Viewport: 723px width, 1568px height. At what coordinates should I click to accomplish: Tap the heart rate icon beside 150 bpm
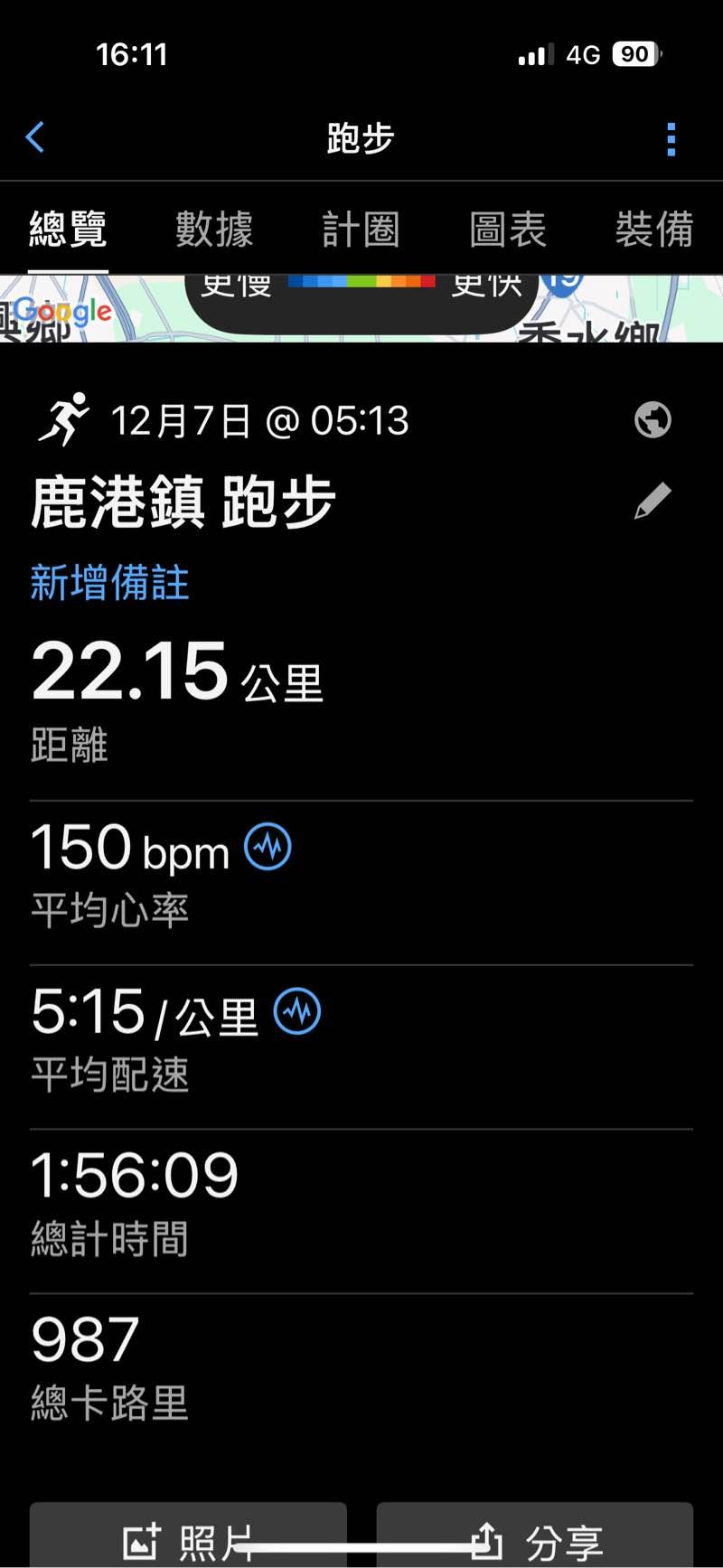coord(268,847)
